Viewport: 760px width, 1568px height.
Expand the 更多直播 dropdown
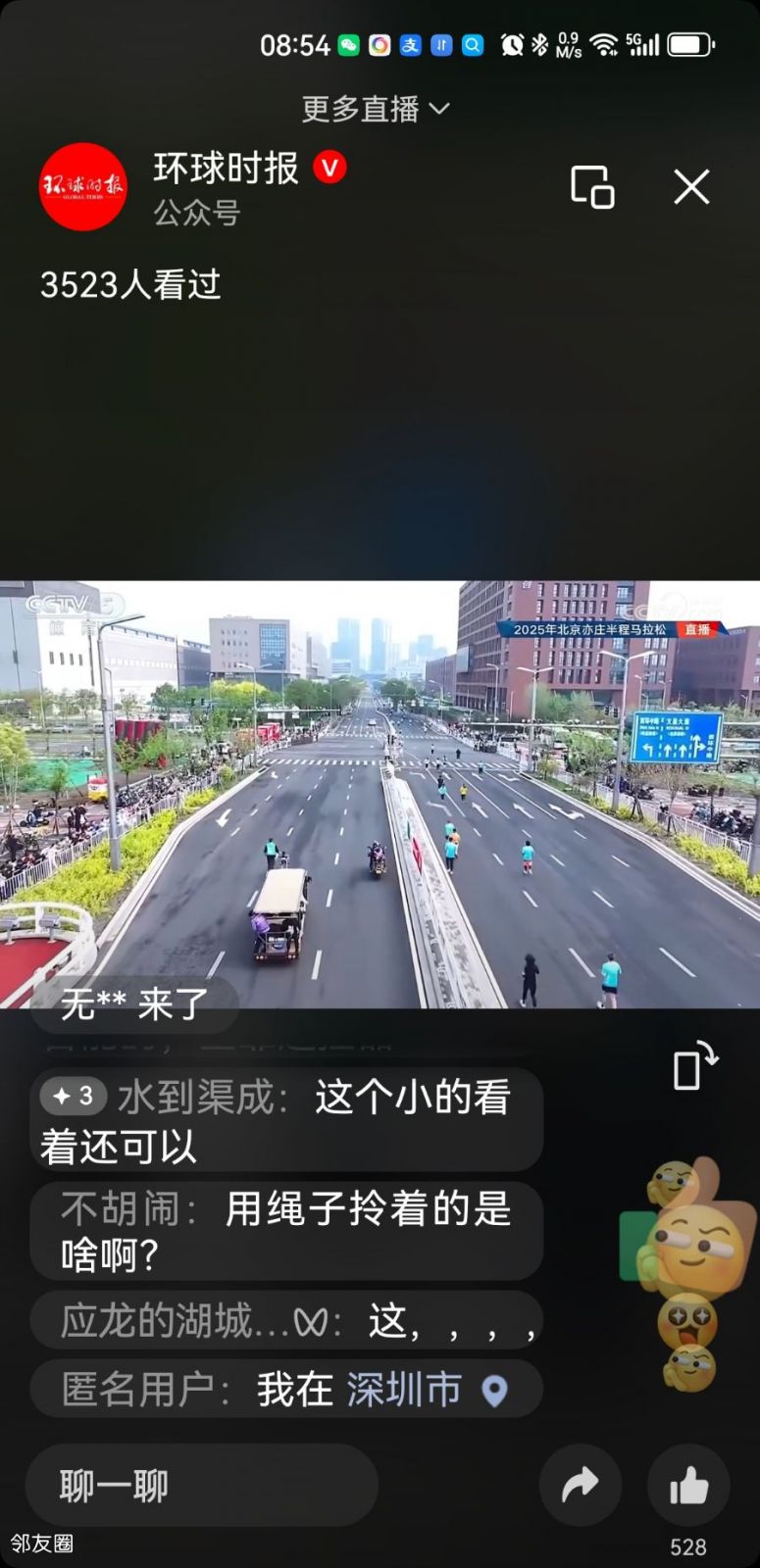pos(376,109)
